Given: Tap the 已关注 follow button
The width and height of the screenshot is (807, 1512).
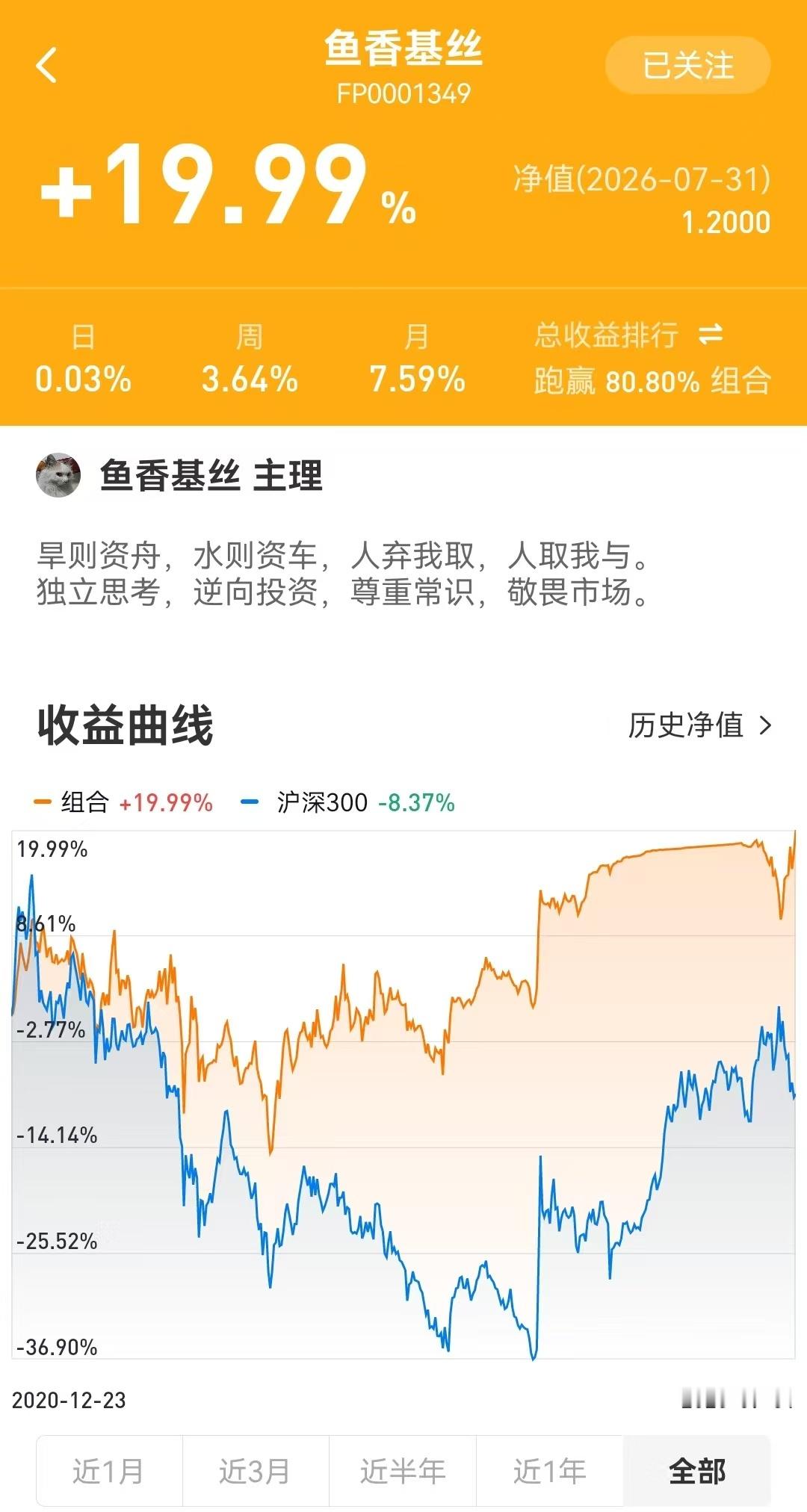Looking at the screenshot, I should 687,65.
